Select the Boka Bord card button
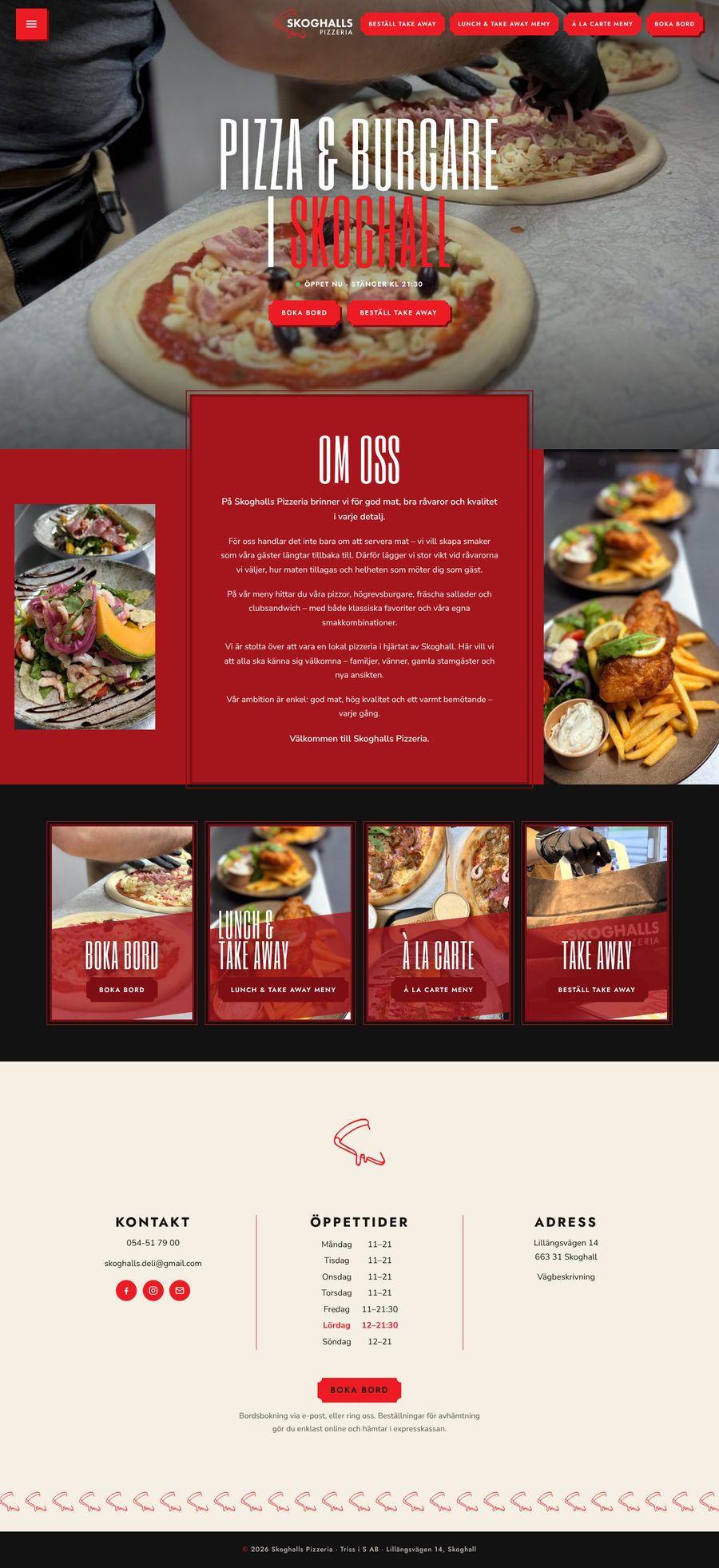 point(122,990)
